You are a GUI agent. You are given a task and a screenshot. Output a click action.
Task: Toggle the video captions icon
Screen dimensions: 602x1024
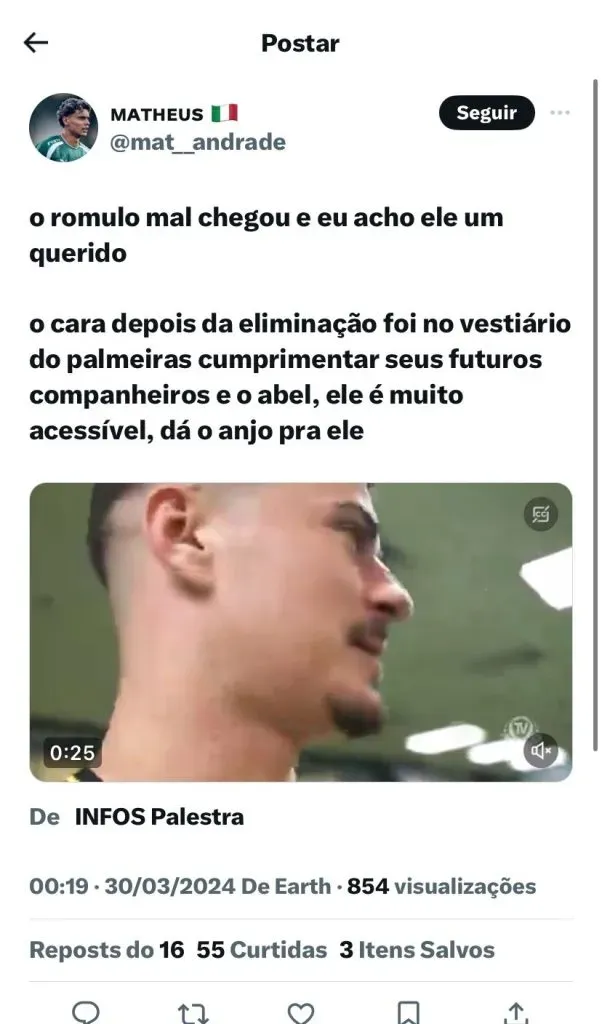pyautogui.click(x=541, y=514)
